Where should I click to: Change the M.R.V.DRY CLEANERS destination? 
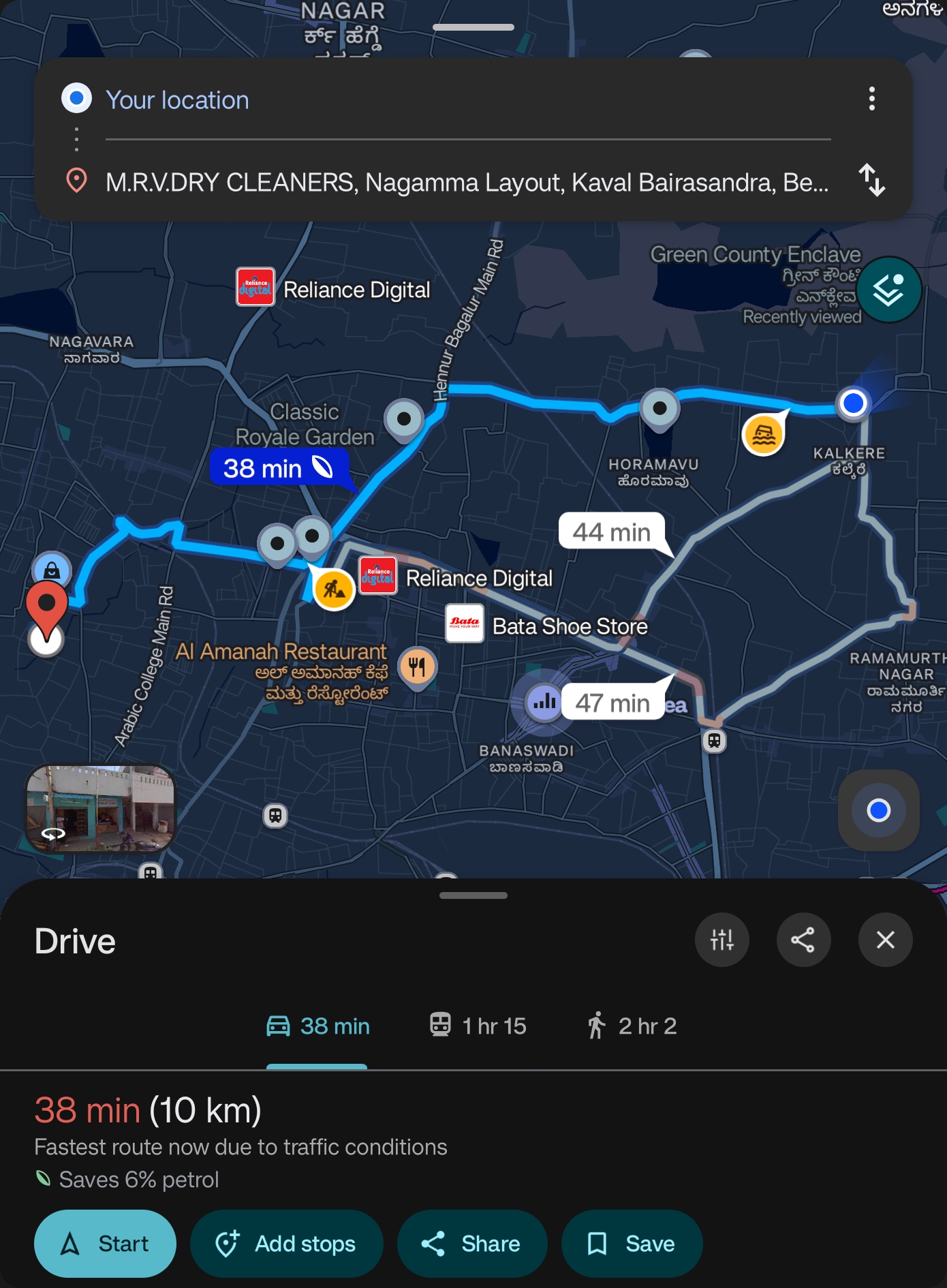coord(467,183)
